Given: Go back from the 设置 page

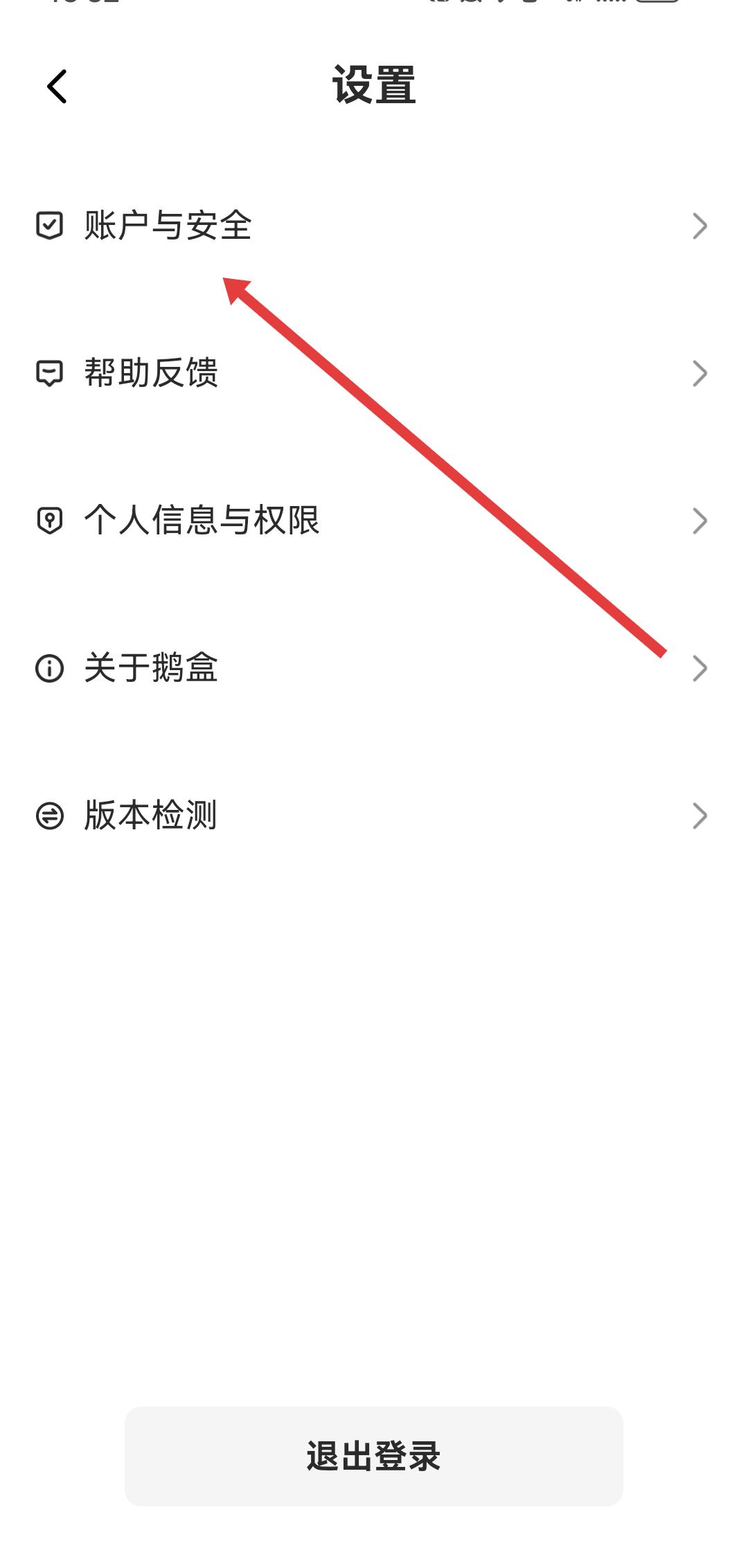Looking at the screenshot, I should [x=57, y=87].
